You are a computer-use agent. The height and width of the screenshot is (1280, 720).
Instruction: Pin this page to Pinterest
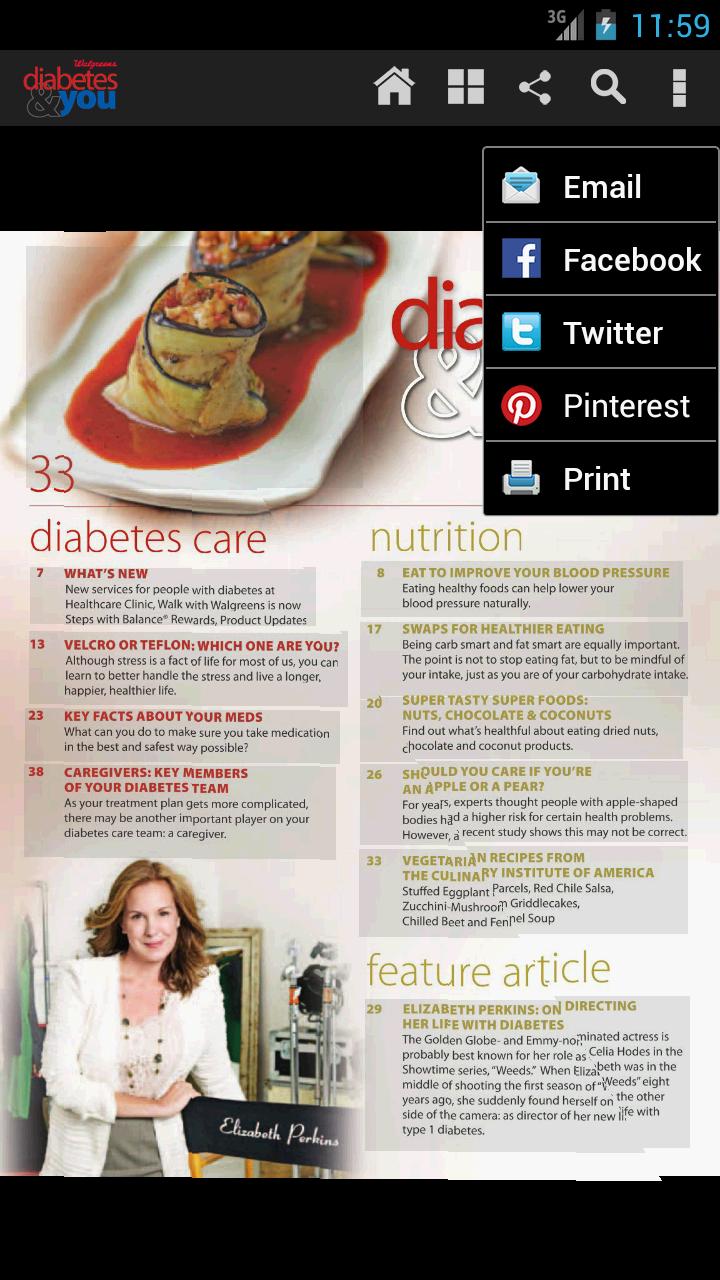point(600,406)
